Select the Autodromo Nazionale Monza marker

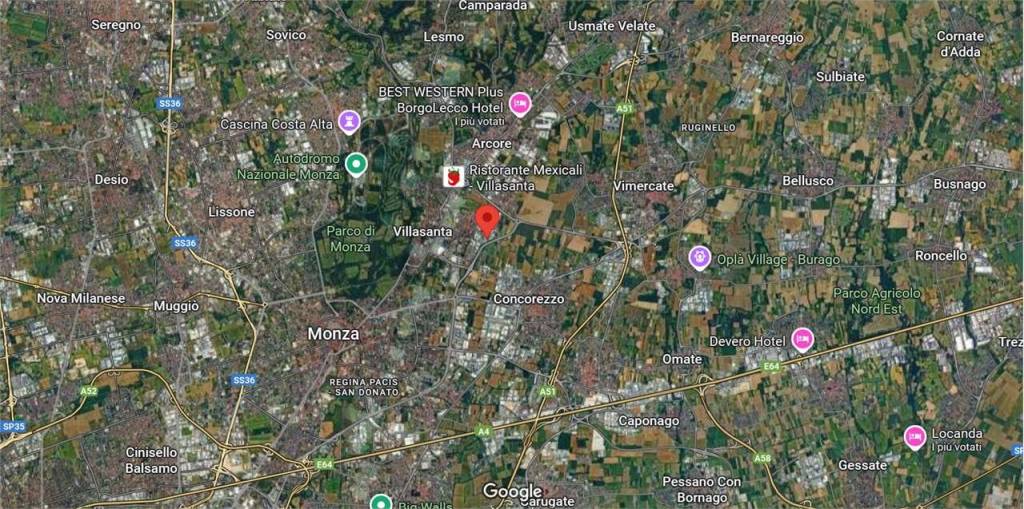(356, 163)
